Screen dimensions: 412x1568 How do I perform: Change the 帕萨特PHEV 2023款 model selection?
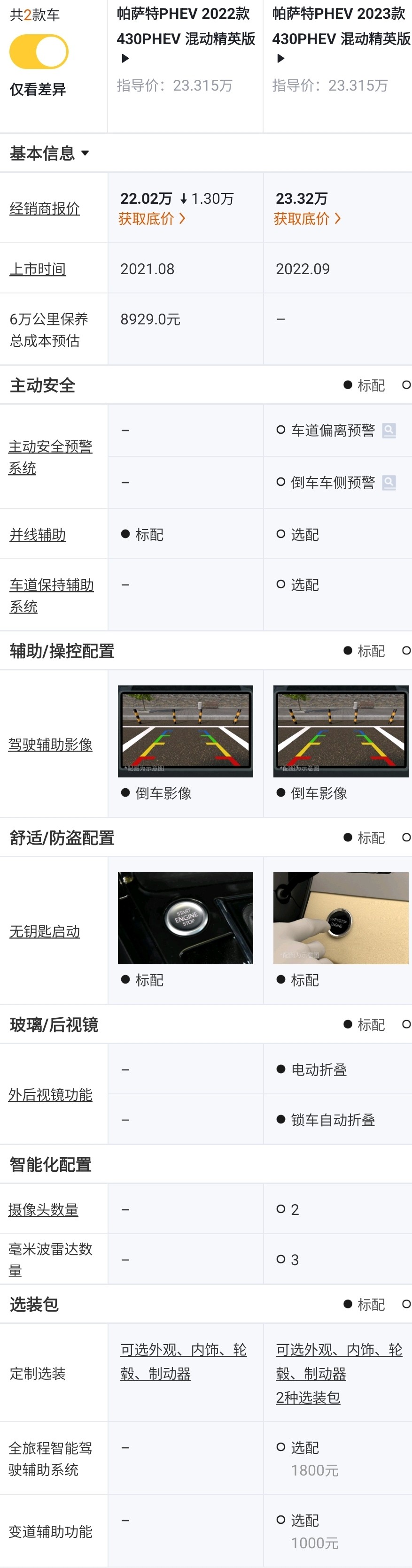(281, 58)
